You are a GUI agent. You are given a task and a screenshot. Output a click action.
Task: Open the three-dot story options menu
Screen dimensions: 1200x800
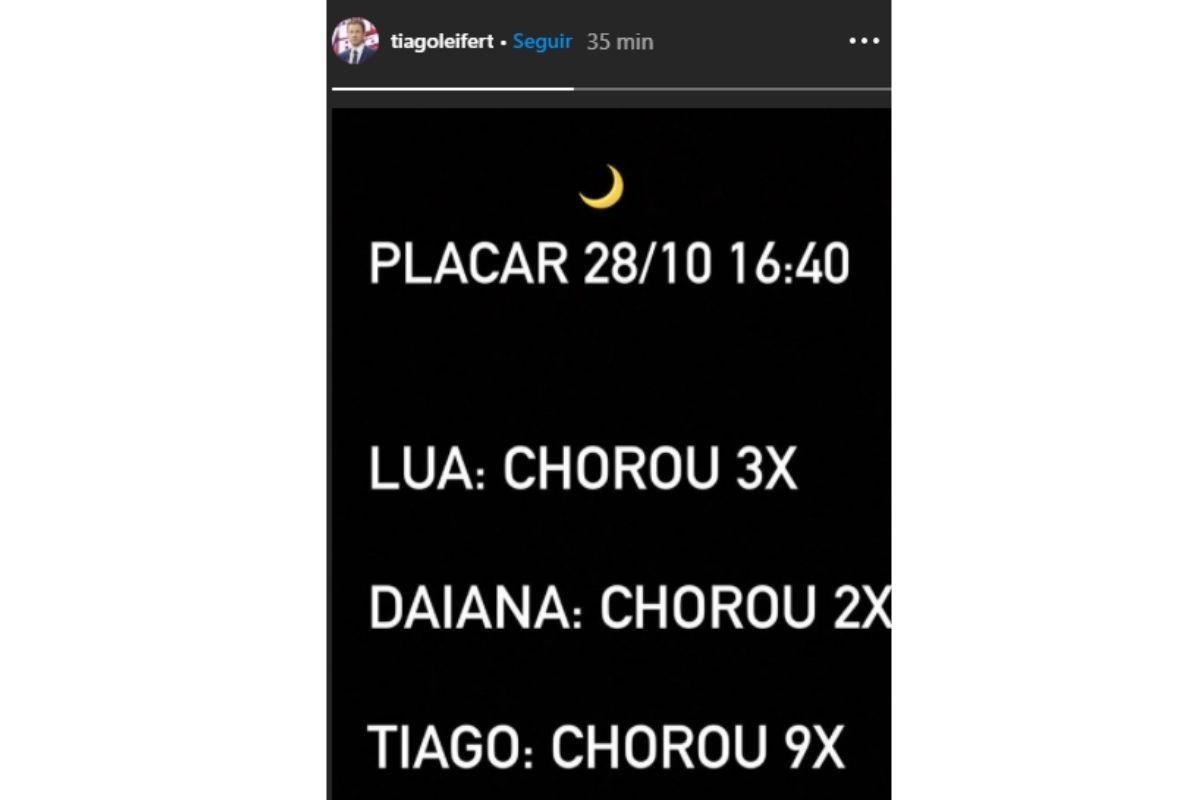coord(863,42)
